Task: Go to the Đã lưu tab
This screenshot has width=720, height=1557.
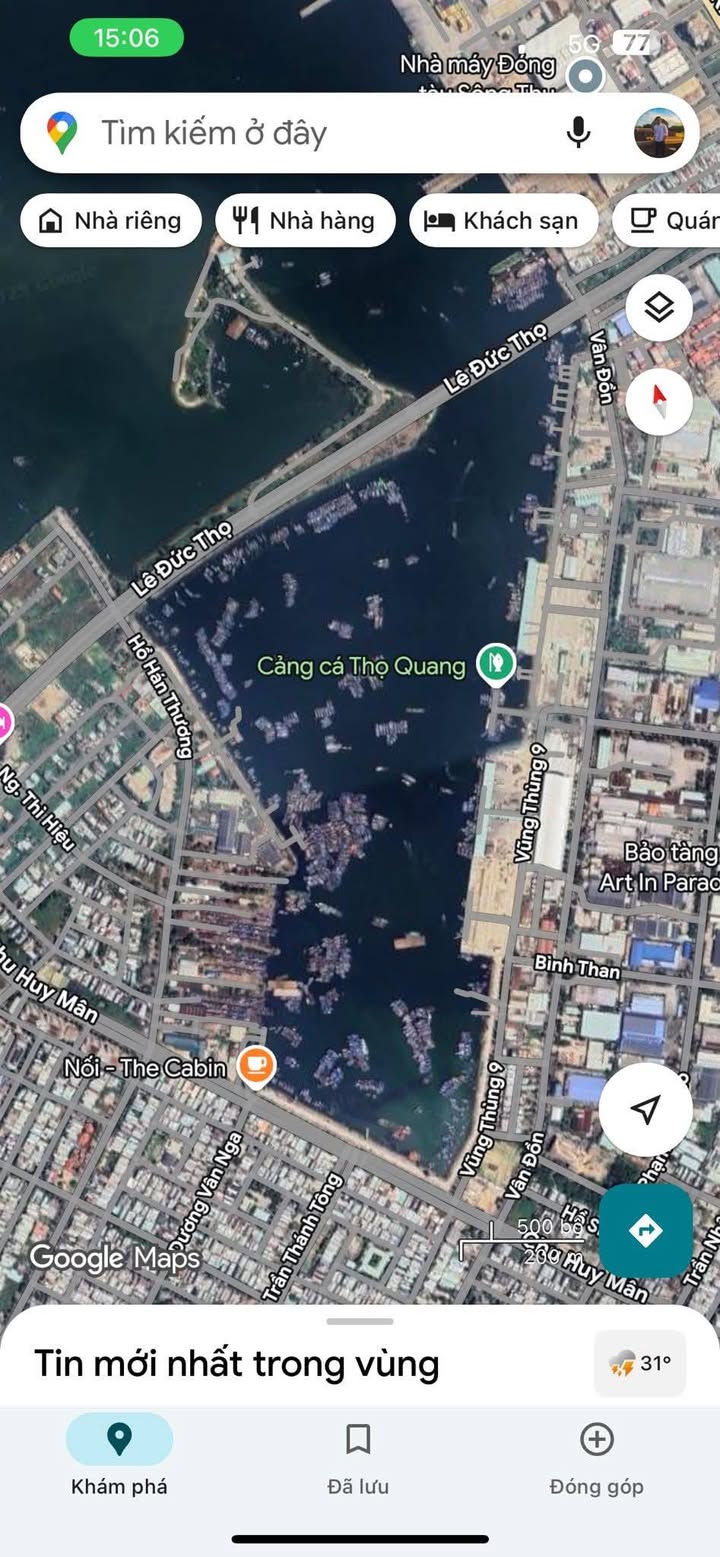Action: 358,1456
